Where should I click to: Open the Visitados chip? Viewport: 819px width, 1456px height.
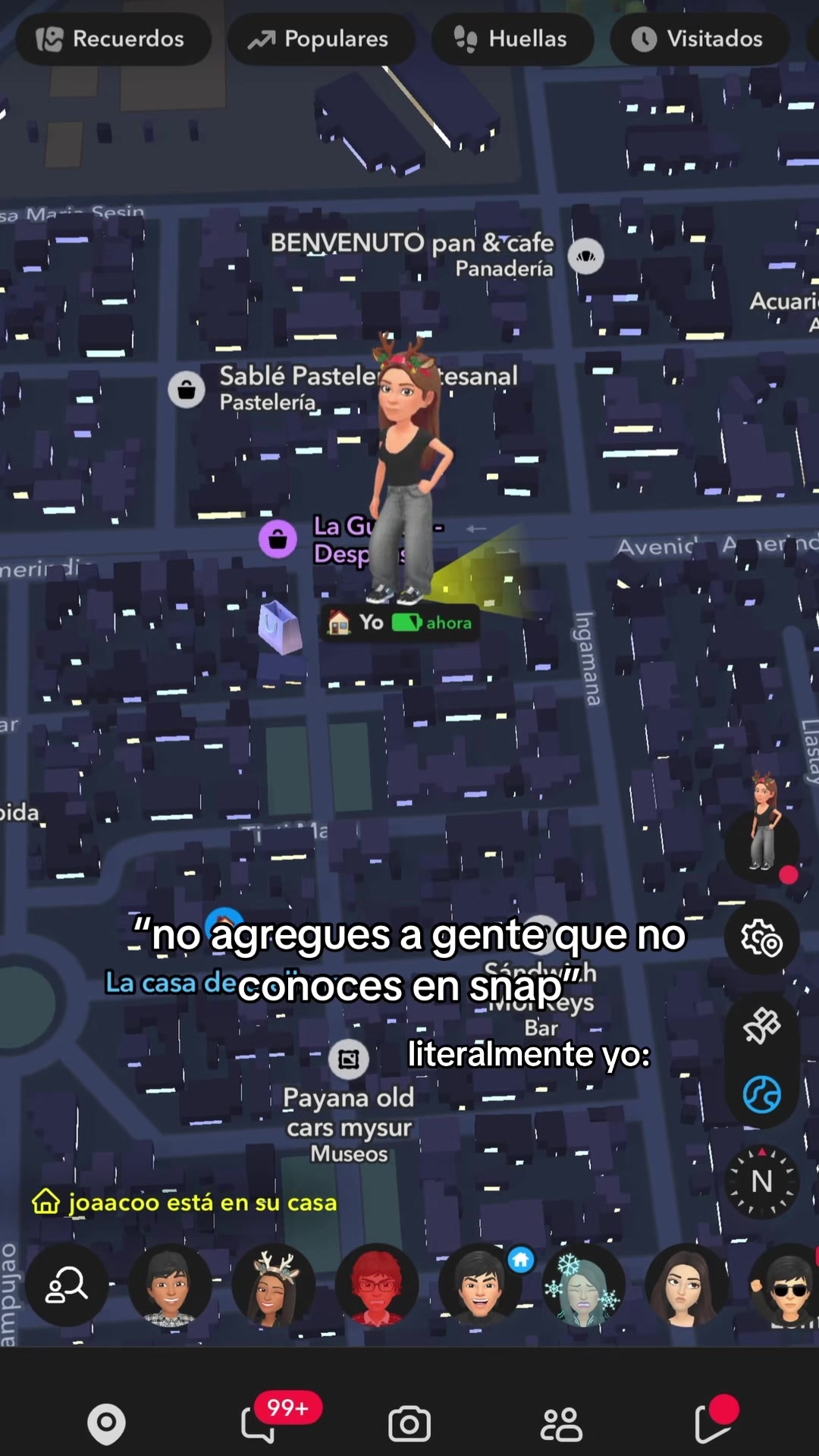click(700, 39)
